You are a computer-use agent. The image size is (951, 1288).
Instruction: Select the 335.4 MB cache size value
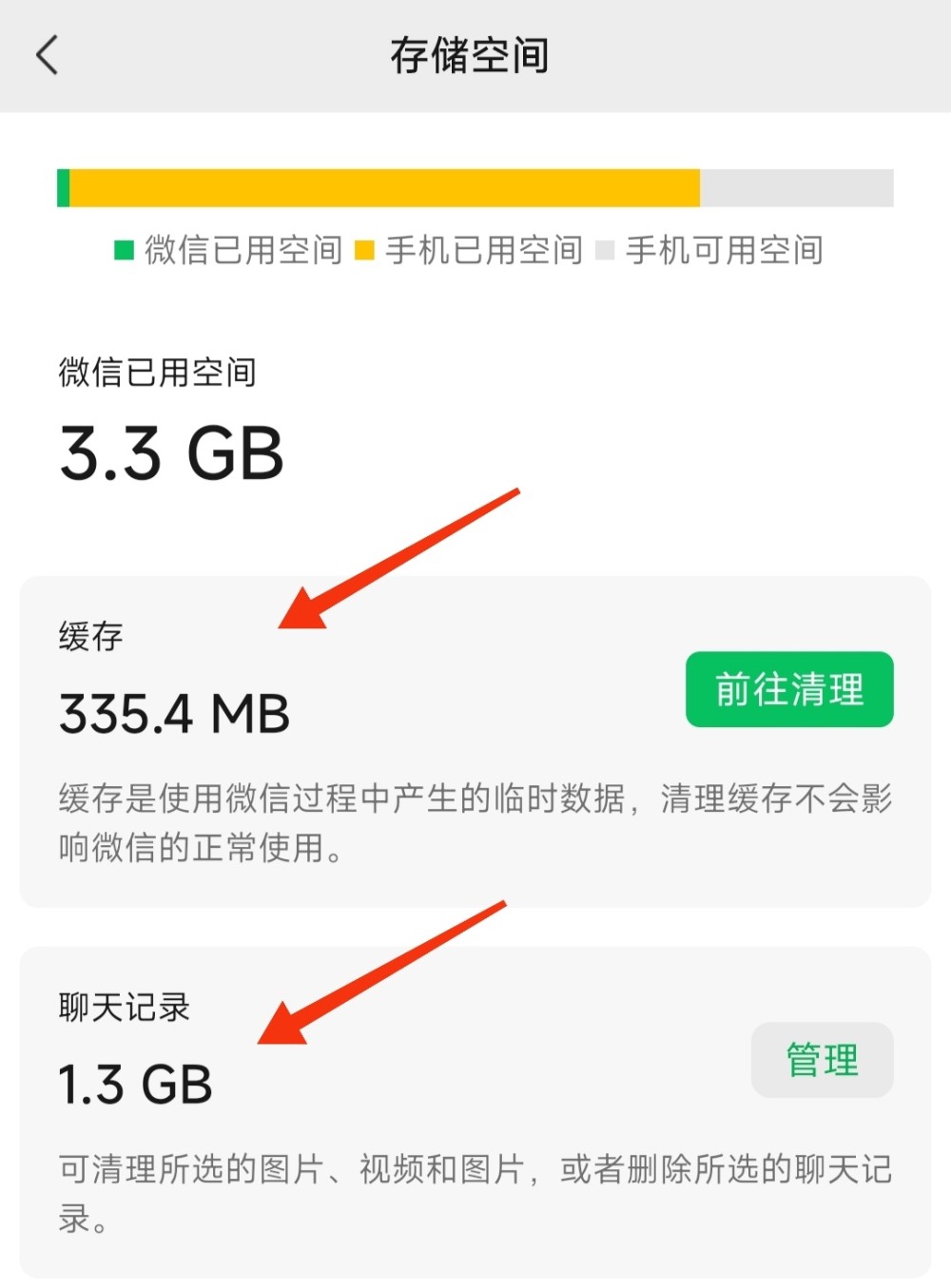click(x=174, y=712)
